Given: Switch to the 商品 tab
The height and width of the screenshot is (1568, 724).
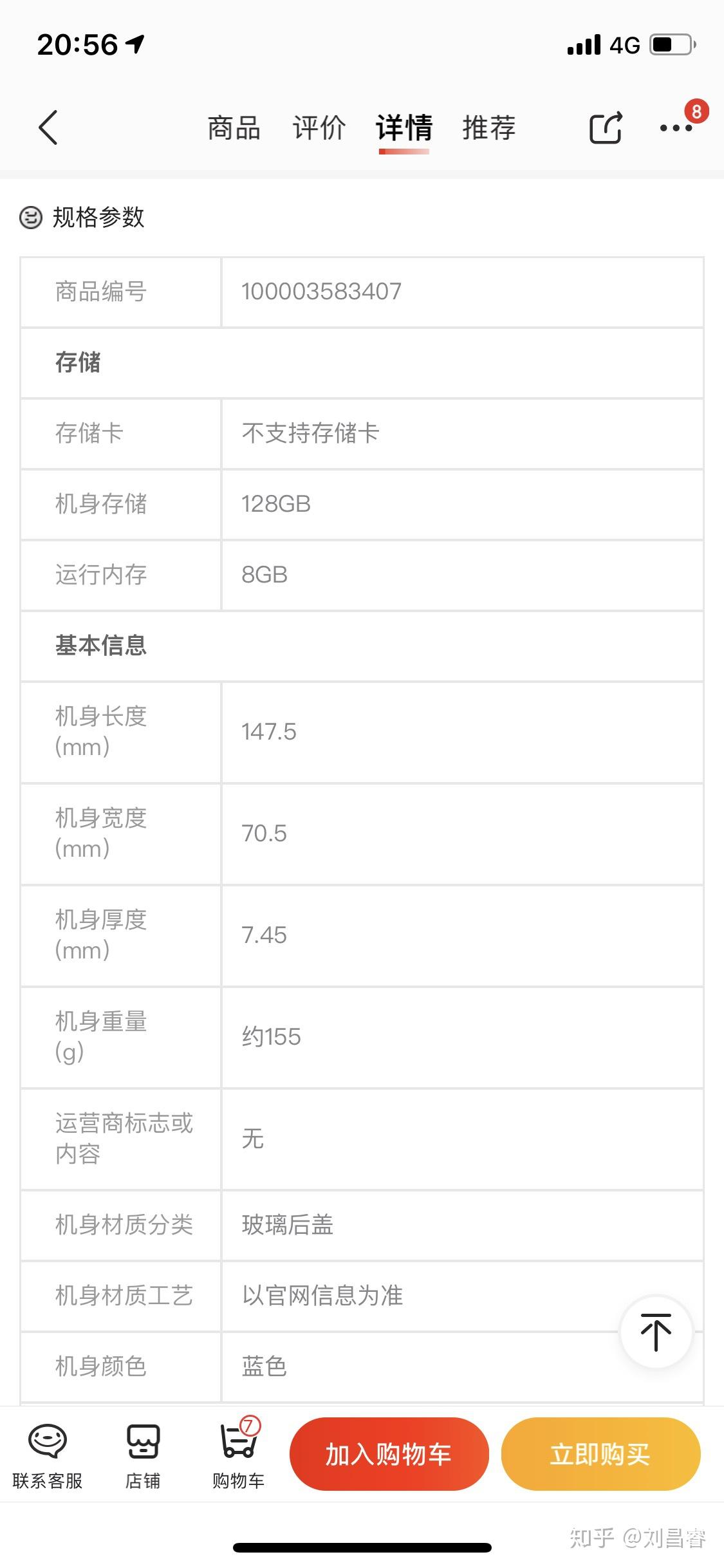Looking at the screenshot, I should point(234,127).
